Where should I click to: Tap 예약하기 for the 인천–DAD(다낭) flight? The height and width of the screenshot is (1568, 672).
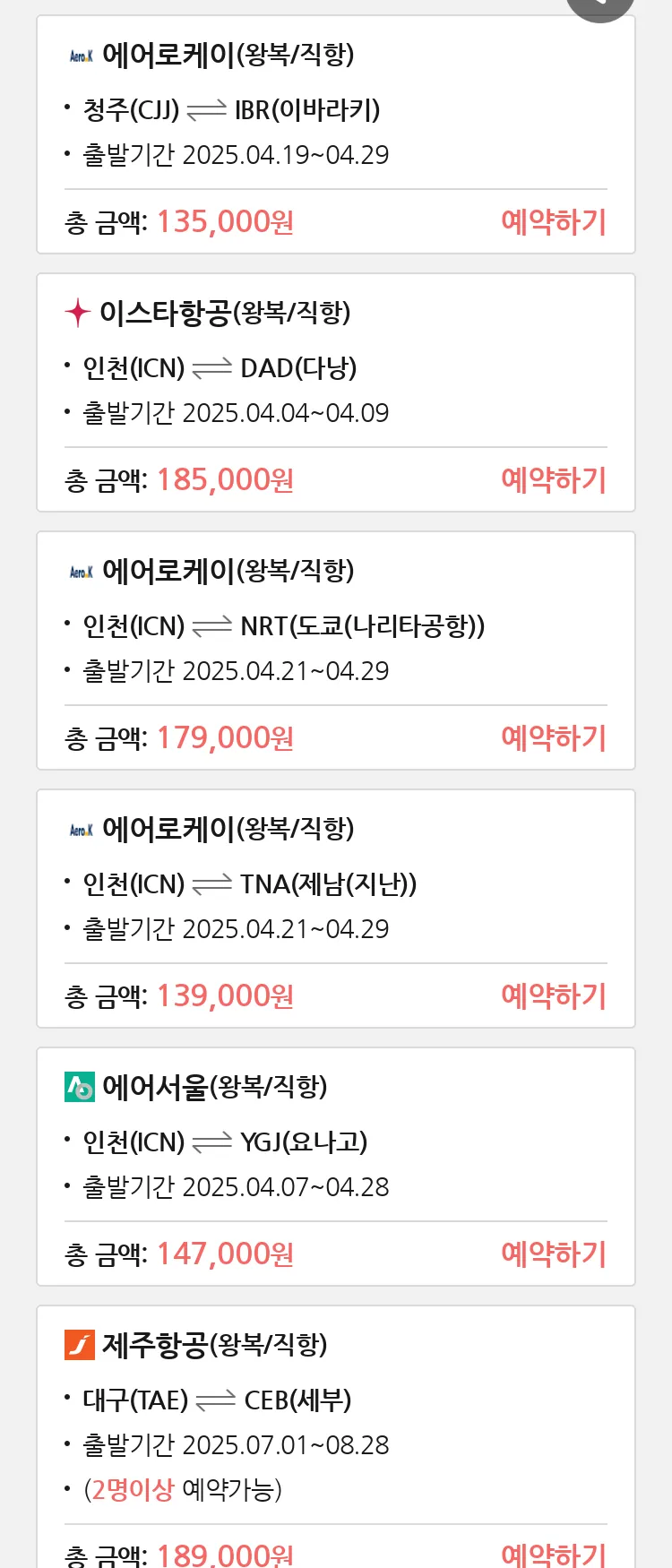554,479
